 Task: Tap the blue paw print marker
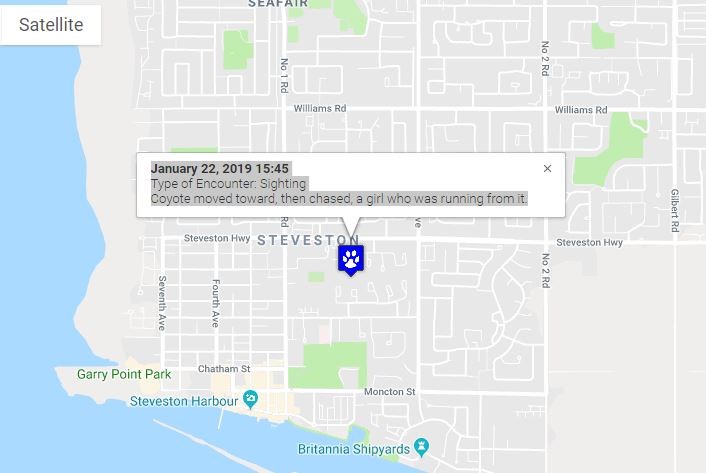pos(351,260)
